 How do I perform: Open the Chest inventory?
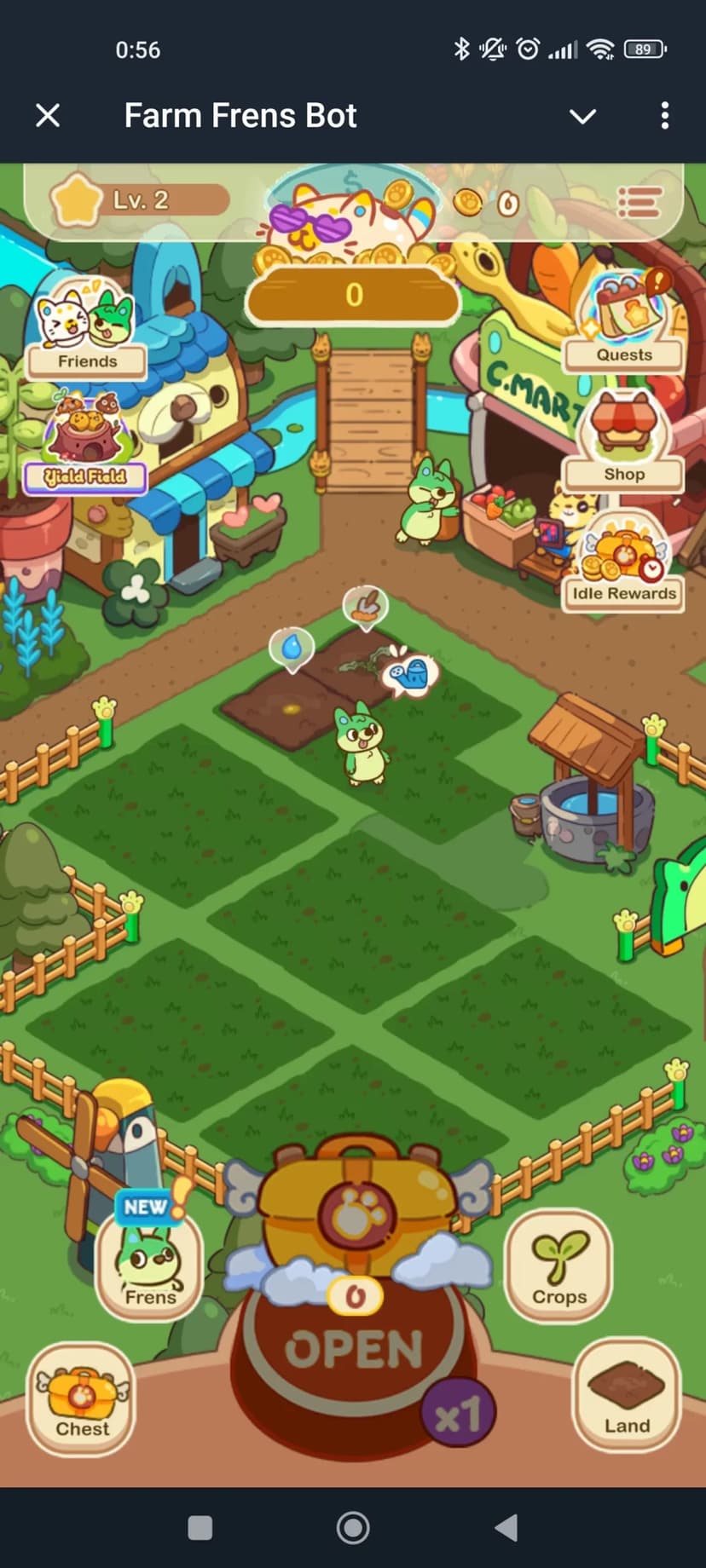(82, 1398)
